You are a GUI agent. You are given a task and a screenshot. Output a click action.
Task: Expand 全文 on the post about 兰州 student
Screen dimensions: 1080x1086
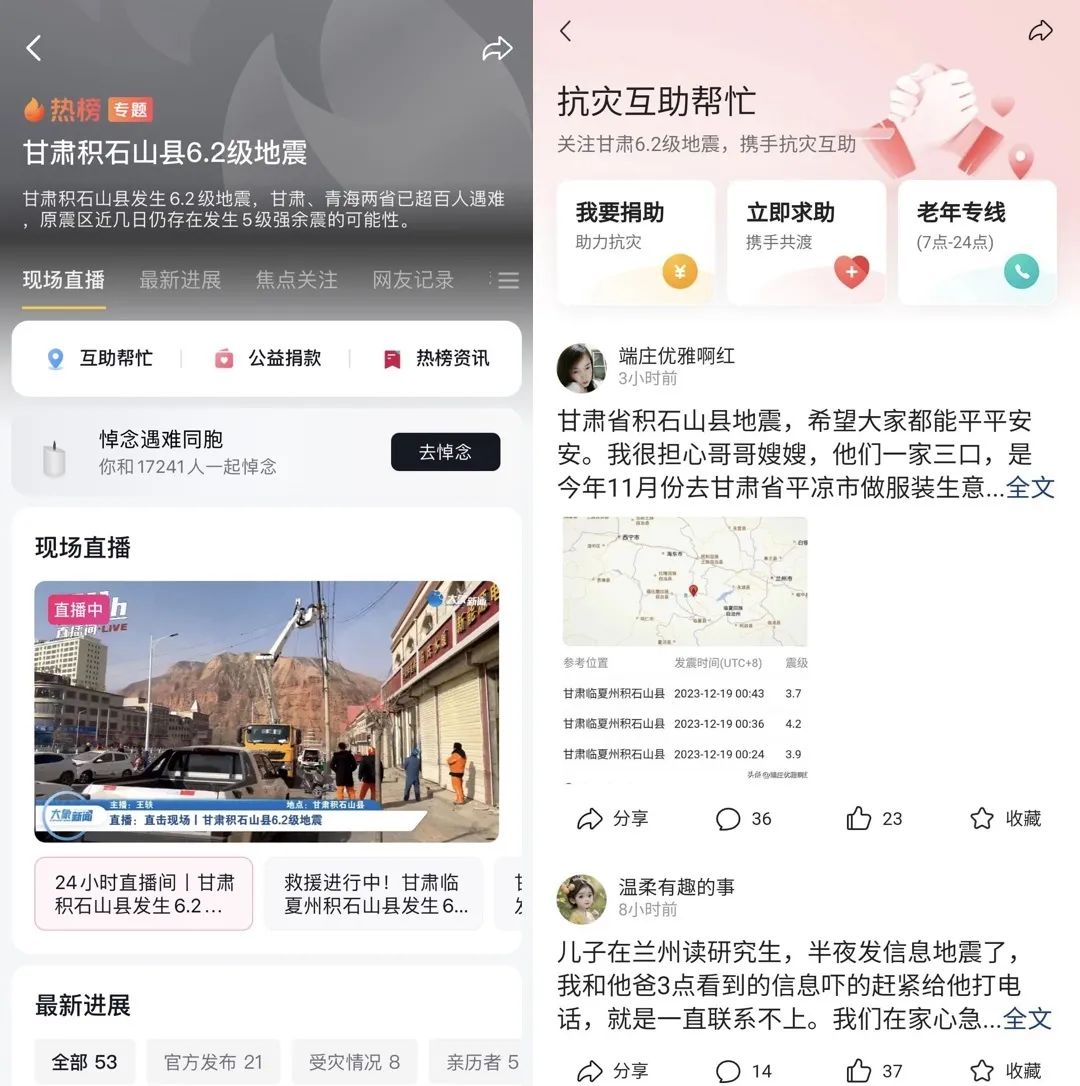(1030, 1019)
